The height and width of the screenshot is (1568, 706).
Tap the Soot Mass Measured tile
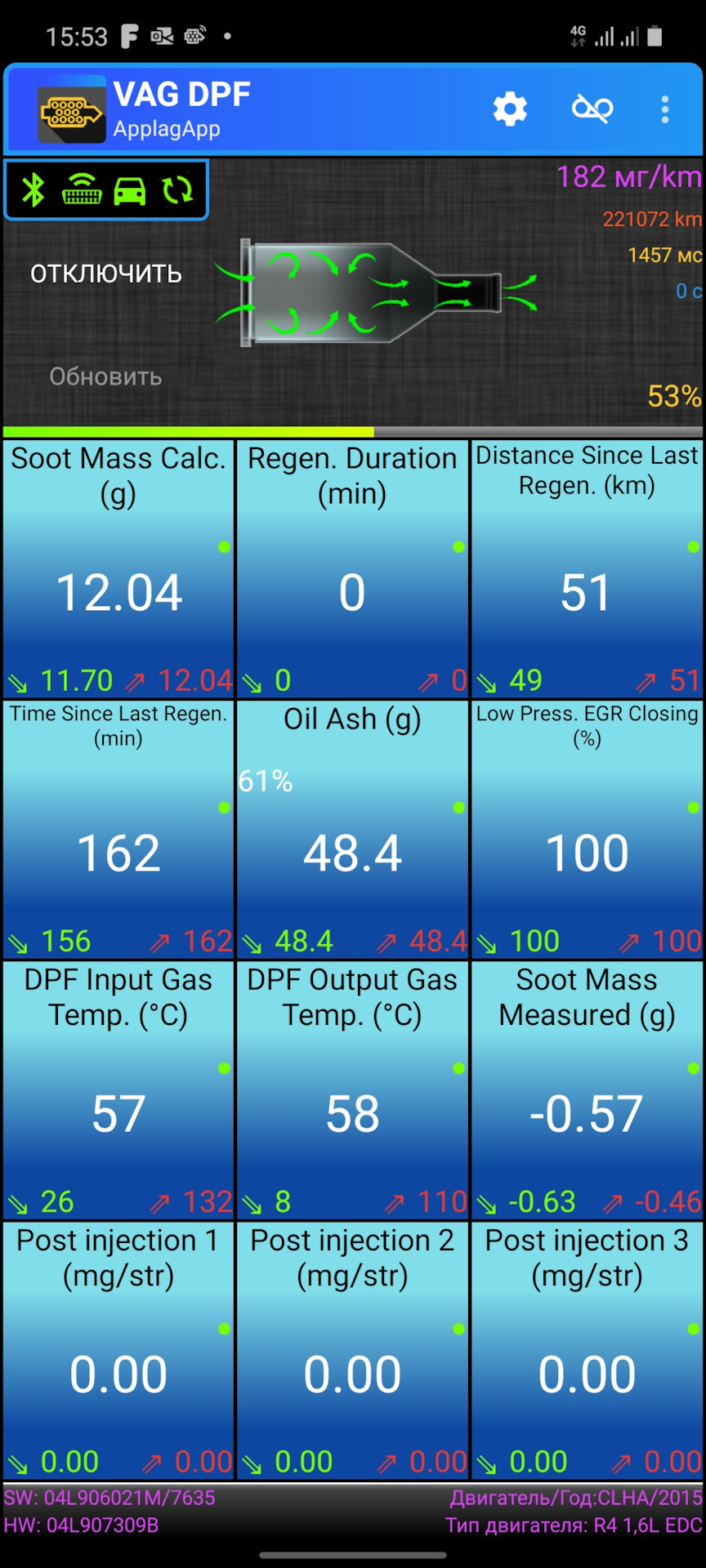coord(587,1089)
